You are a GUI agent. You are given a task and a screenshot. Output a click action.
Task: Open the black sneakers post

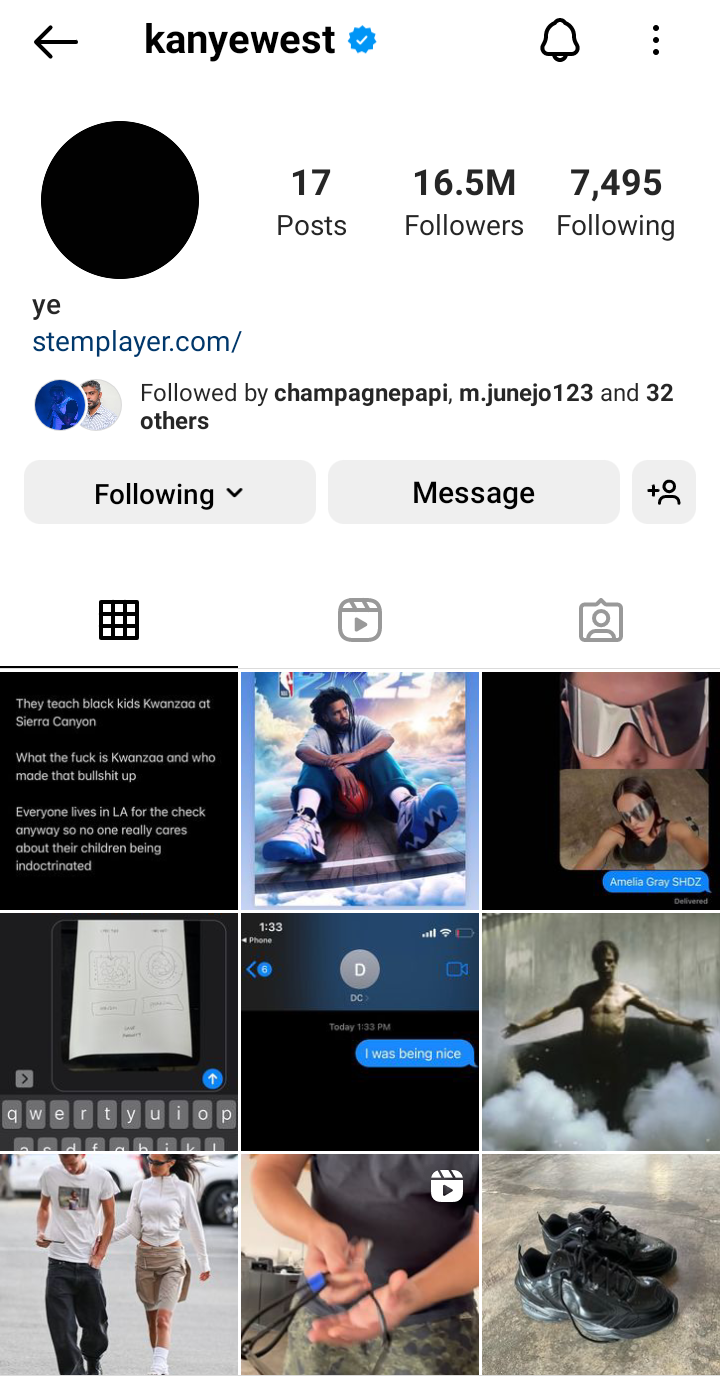600,1265
